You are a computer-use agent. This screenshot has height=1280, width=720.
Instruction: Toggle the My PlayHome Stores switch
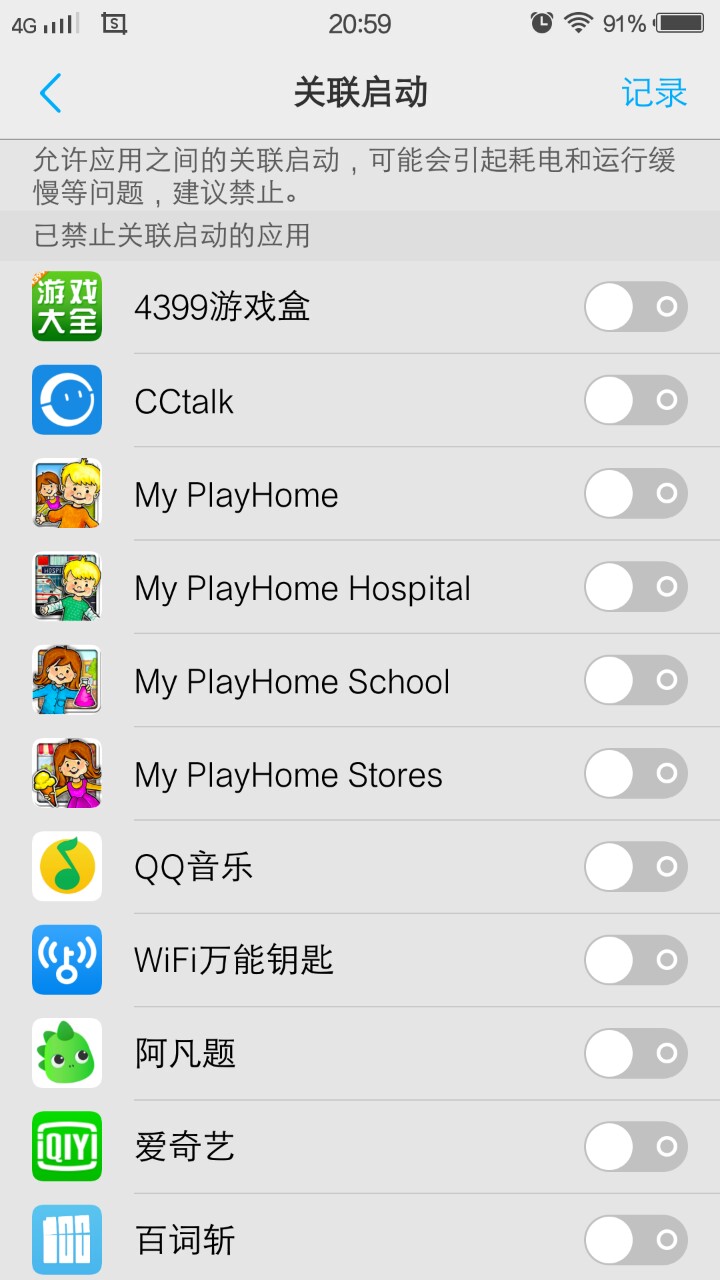[636, 774]
